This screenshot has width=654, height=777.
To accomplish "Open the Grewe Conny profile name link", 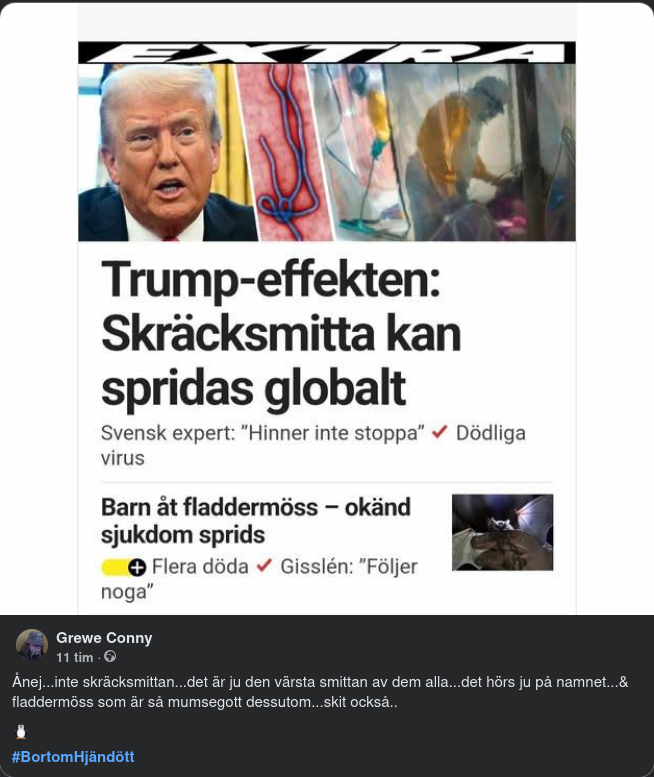I will 104,637.
